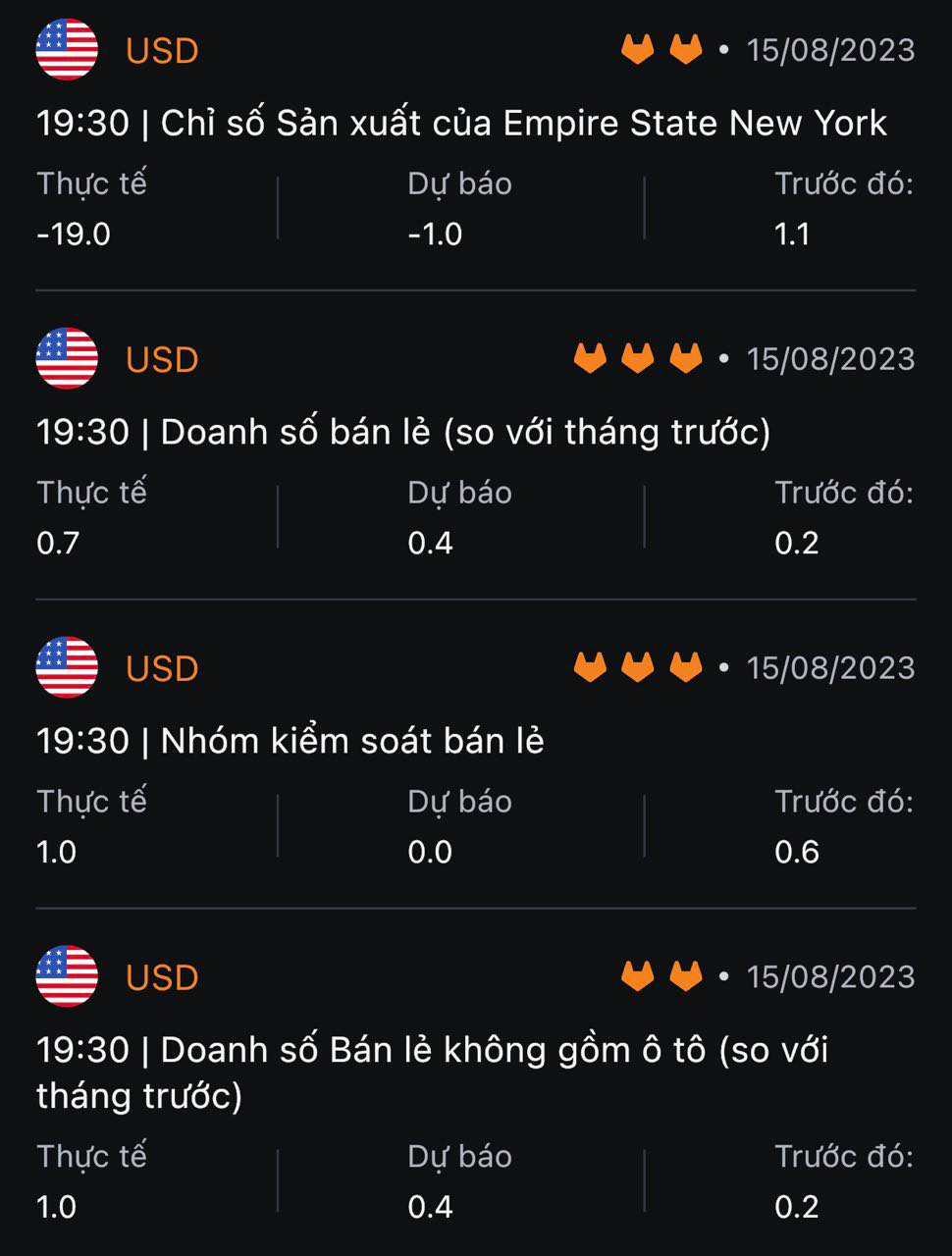Open Doanh số Bán lẻ không gồm ô tô
The height and width of the screenshot is (1256, 952).
(x=432, y=1052)
